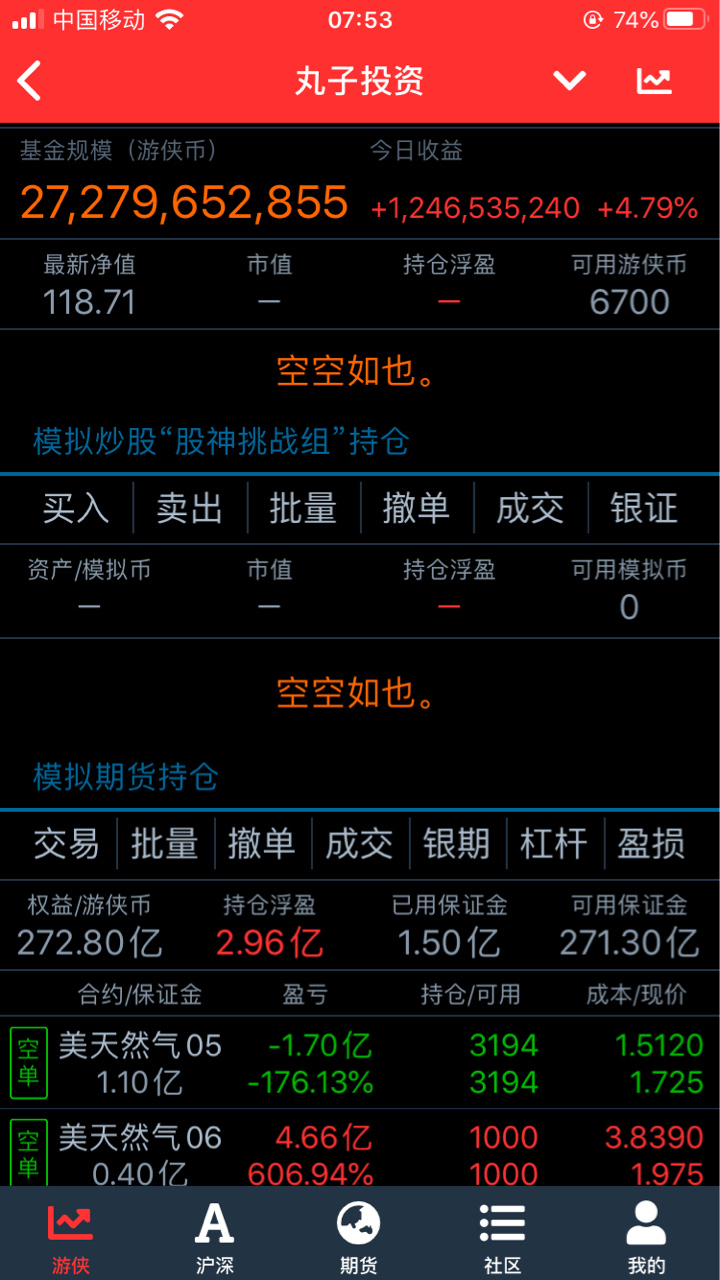Select the 游侠 tab
The width and height of the screenshot is (720, 1280).
(x=70, y=1236)
